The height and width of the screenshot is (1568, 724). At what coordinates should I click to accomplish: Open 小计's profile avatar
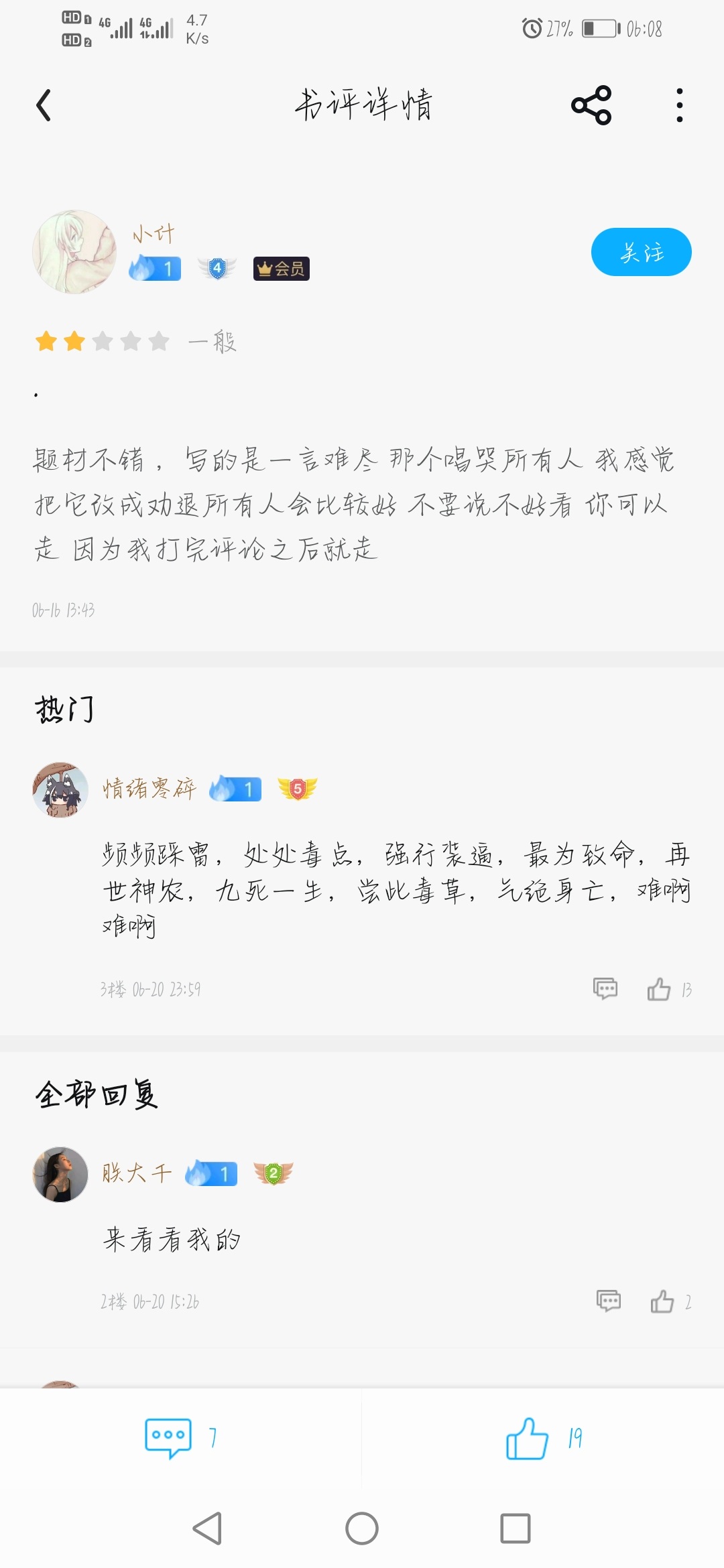point(74,252)
